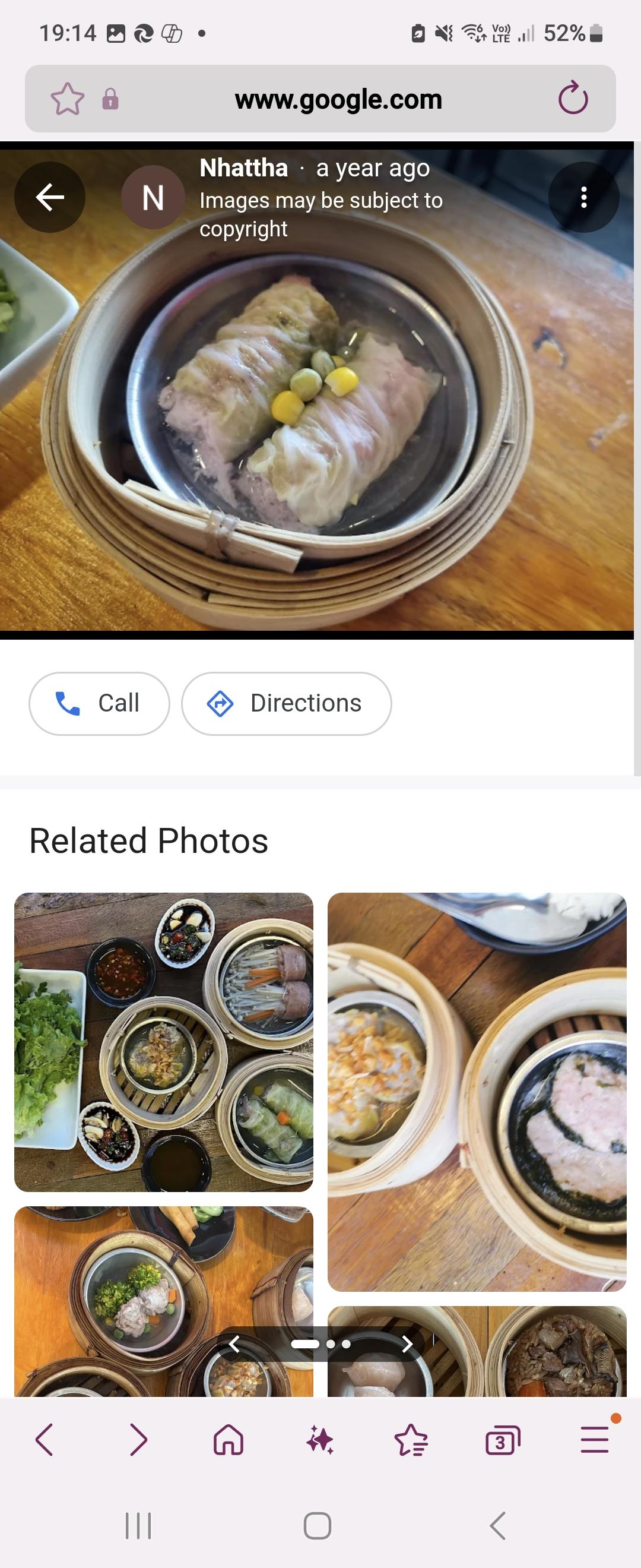Open Nhattha's profile avatar
Image resolution: width=641 pixels, height=1568 pixels.
pos(153,197)
